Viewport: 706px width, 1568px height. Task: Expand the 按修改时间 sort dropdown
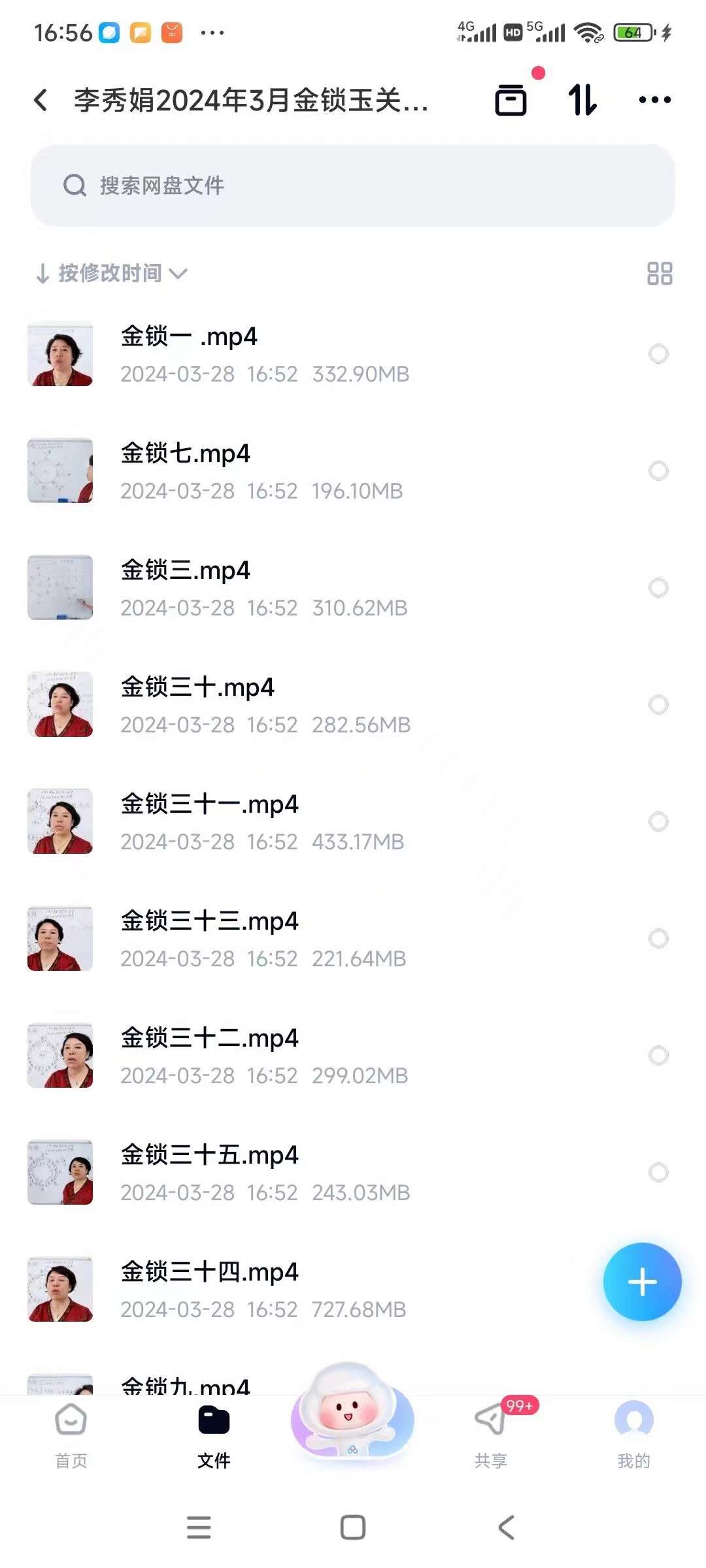coord(111,273)
